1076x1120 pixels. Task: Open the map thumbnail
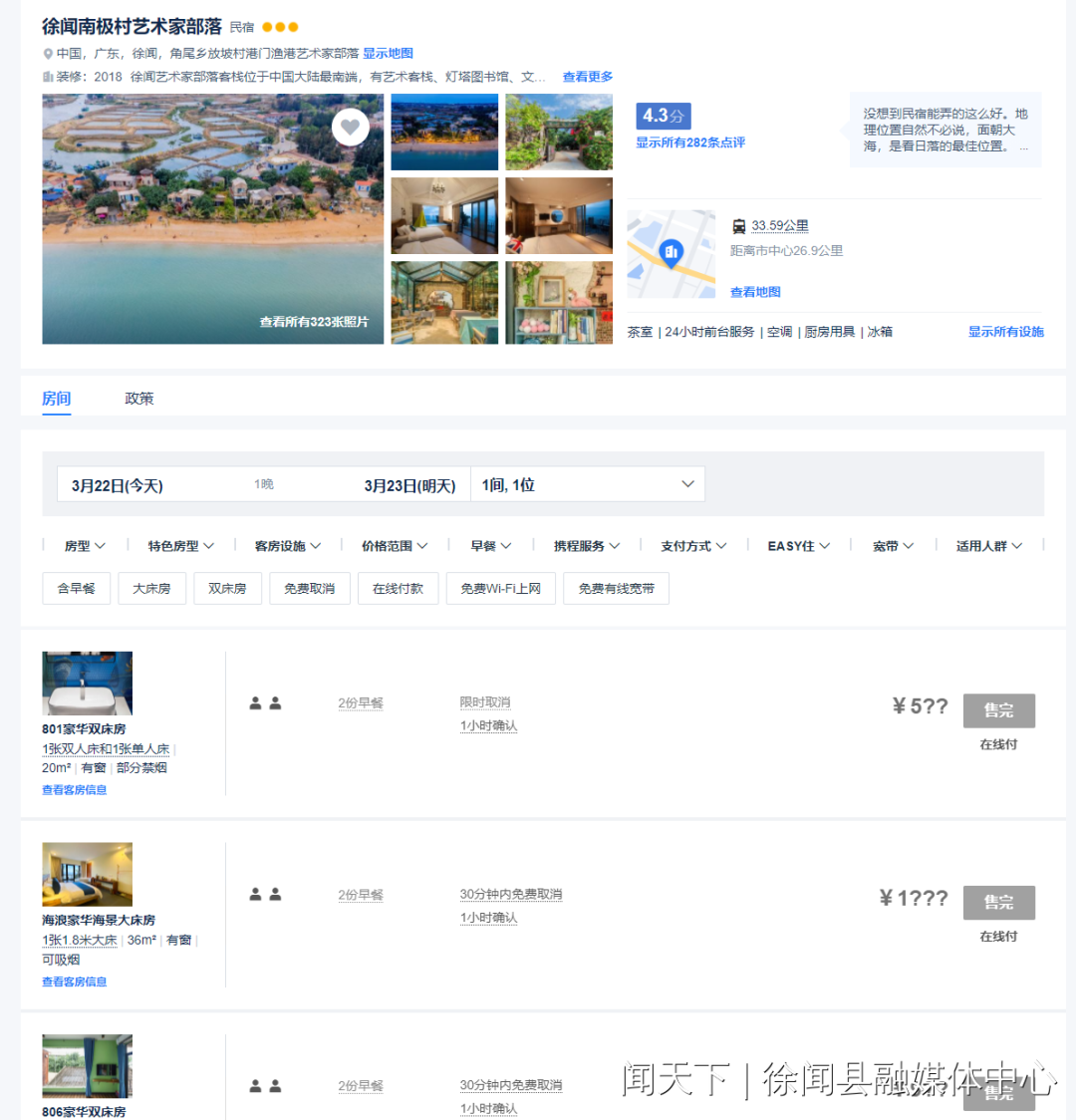tap(671, 254)
